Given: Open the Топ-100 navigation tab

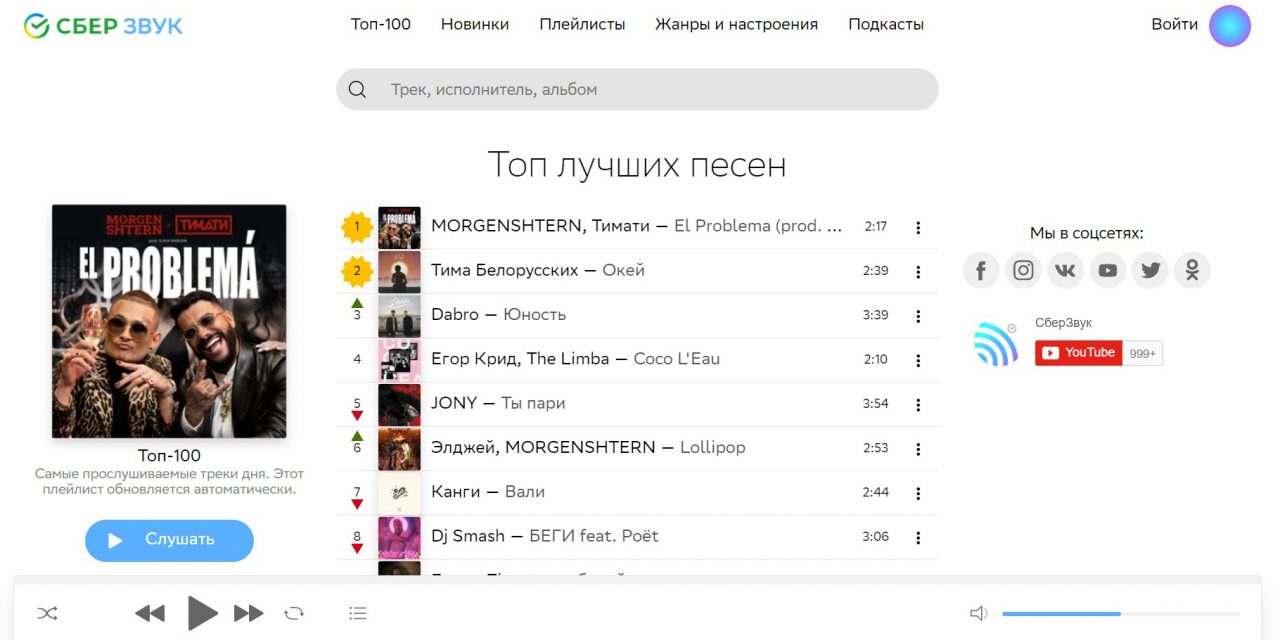Looking at the screenshot, I should (380, 24).
